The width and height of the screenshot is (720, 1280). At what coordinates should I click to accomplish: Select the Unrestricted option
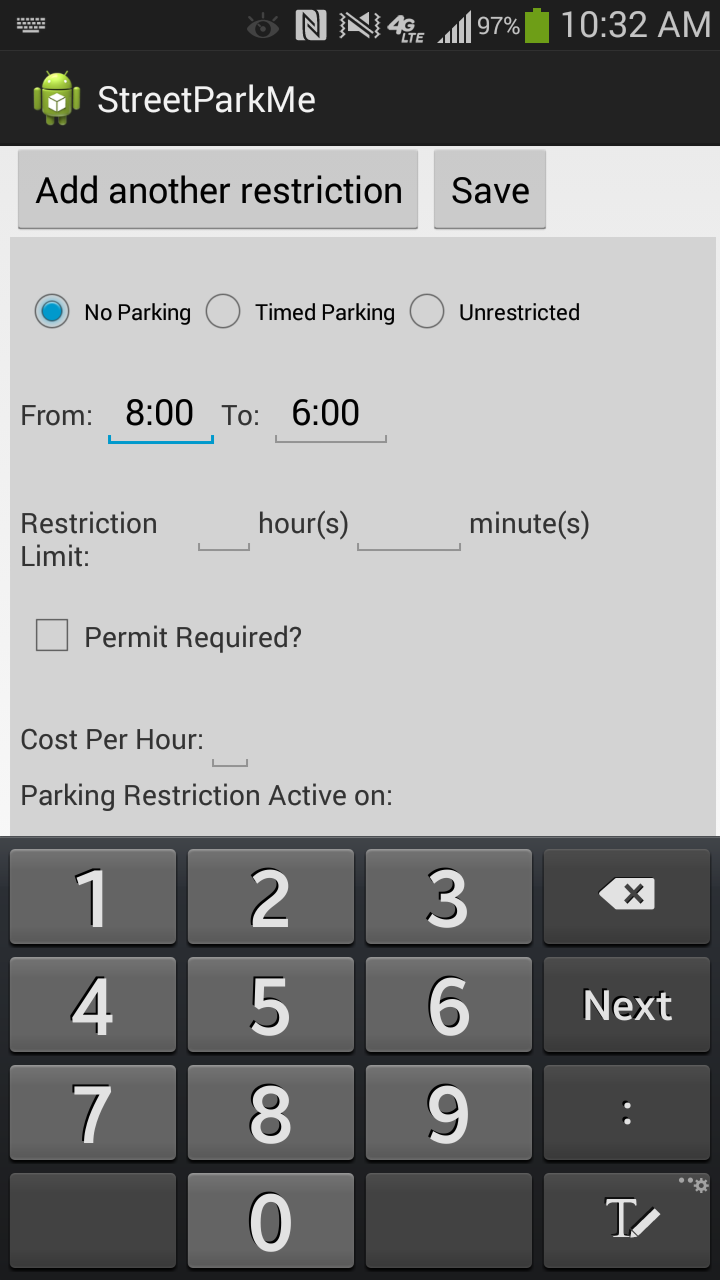427,312
